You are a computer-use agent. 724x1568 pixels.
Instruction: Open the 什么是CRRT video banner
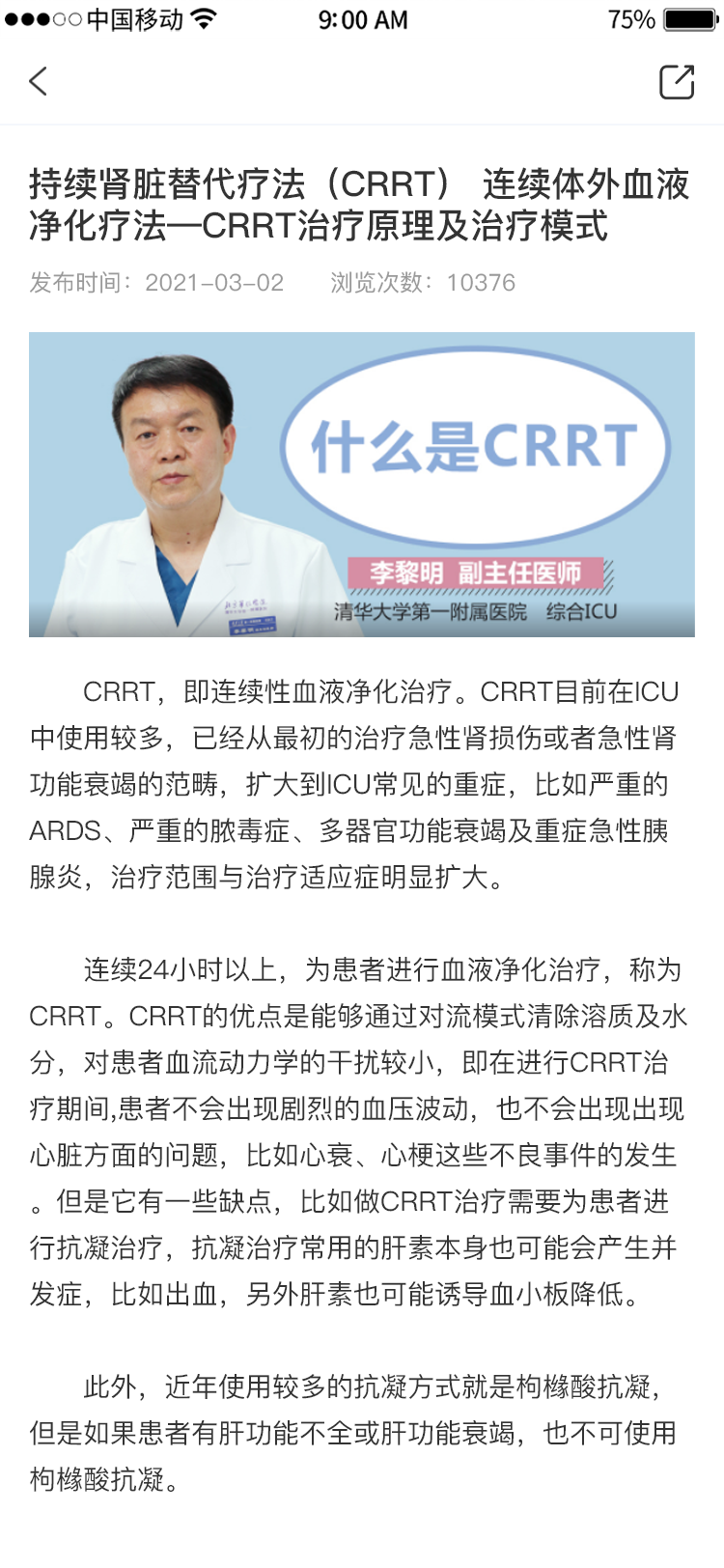pos(362,484)
